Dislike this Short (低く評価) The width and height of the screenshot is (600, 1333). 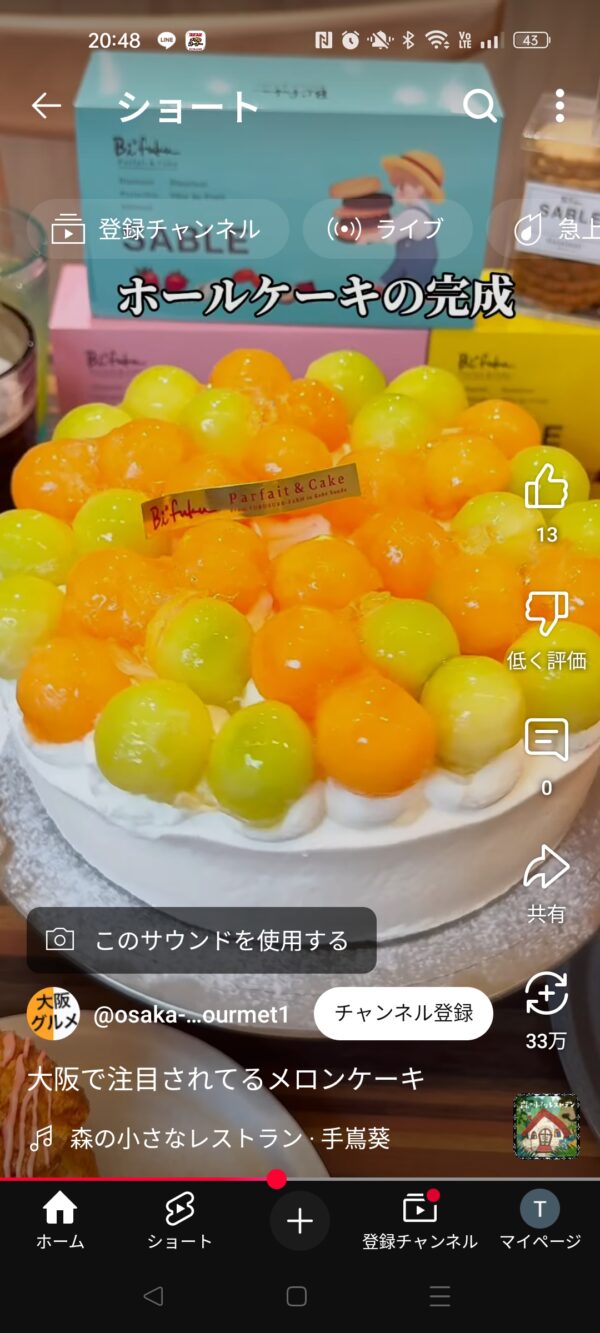click(546, 614)
